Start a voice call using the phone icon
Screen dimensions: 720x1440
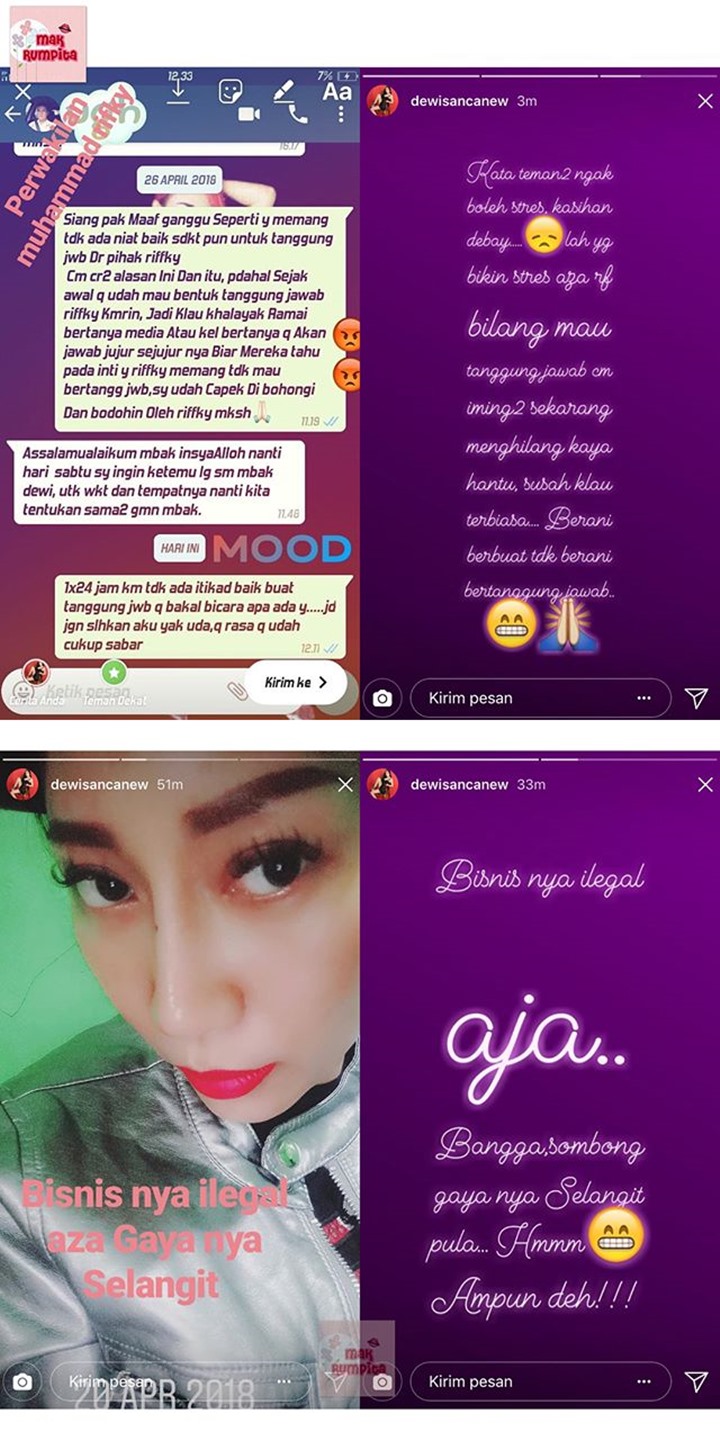pyautogui.click(x=300, y=116)
